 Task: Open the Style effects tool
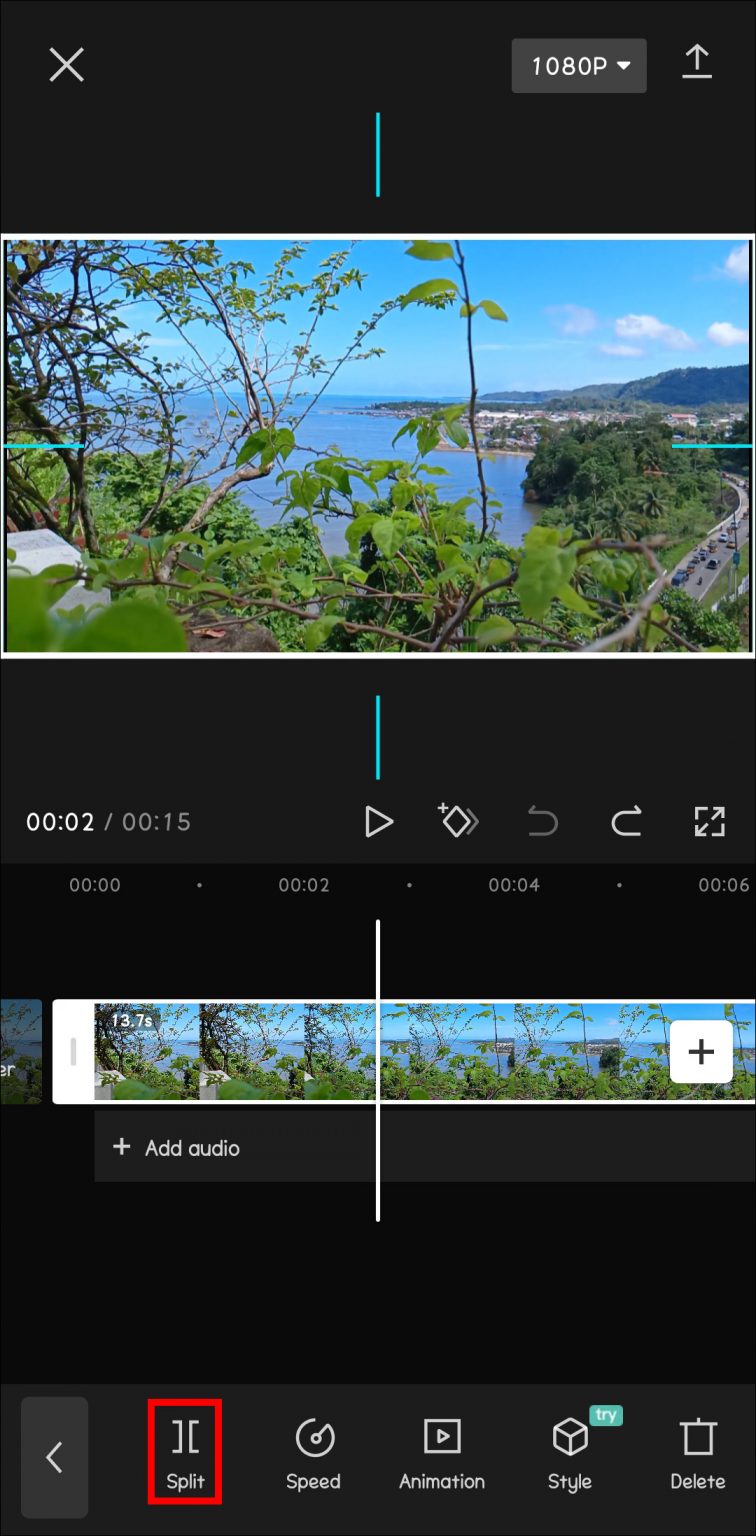(569, 1452)
